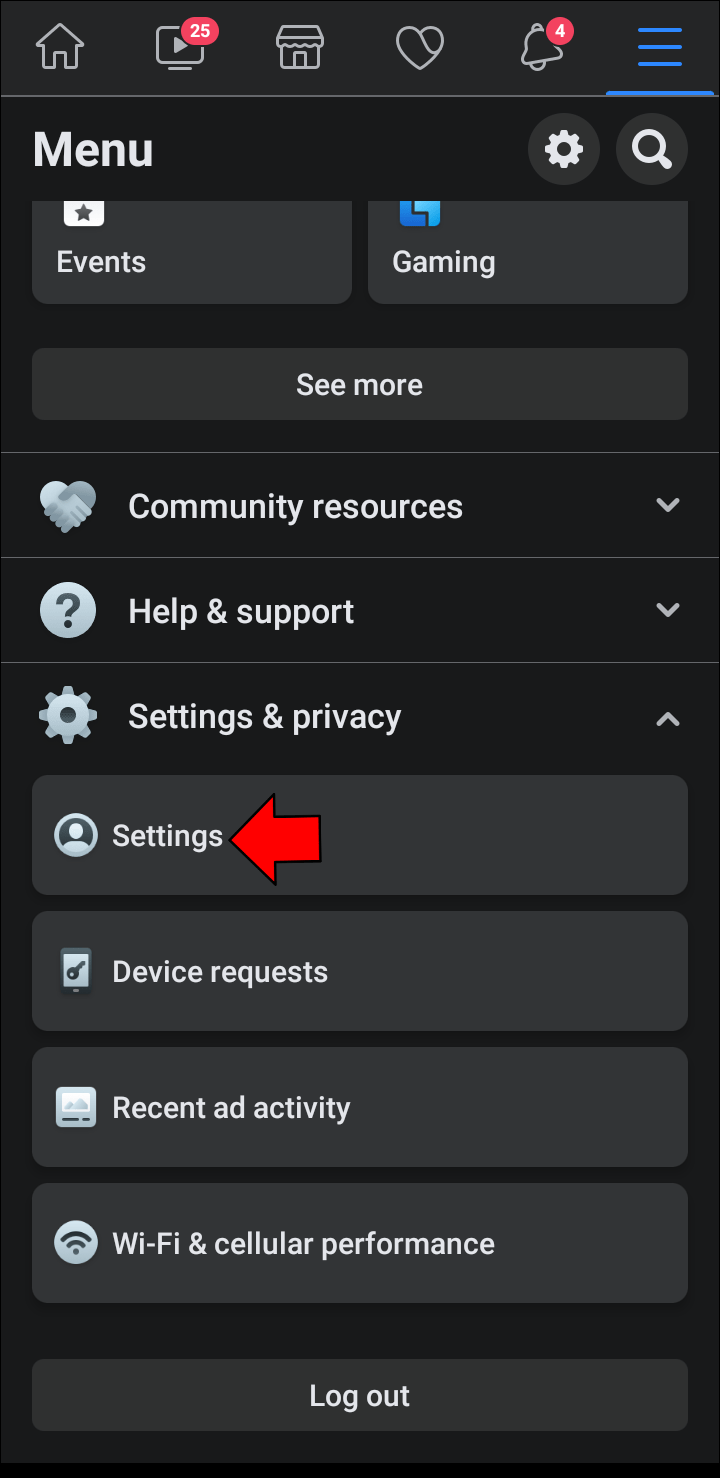720x1478 pixels.
Task: Open Watch with the video icon
Action: pyautogui.click(x=179, y=46)
